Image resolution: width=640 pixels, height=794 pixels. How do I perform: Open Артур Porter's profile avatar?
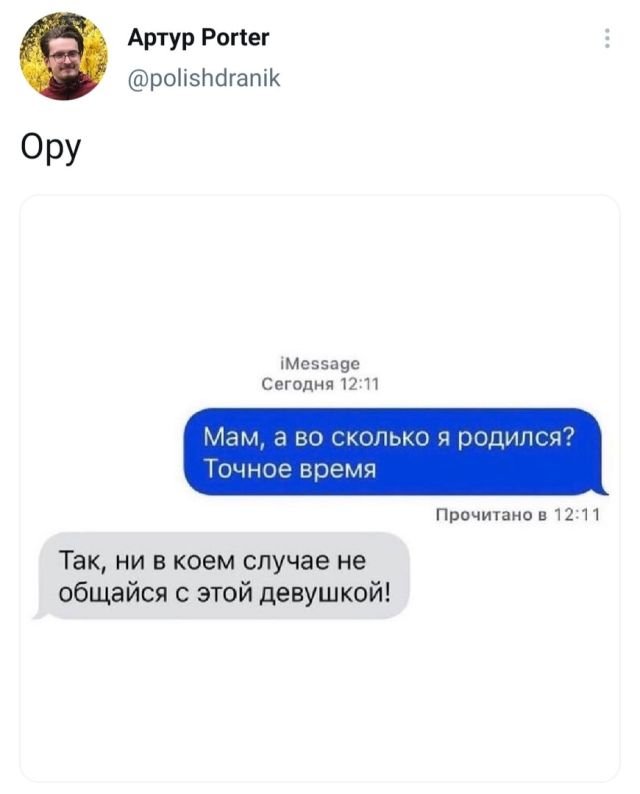pos(63,57)
